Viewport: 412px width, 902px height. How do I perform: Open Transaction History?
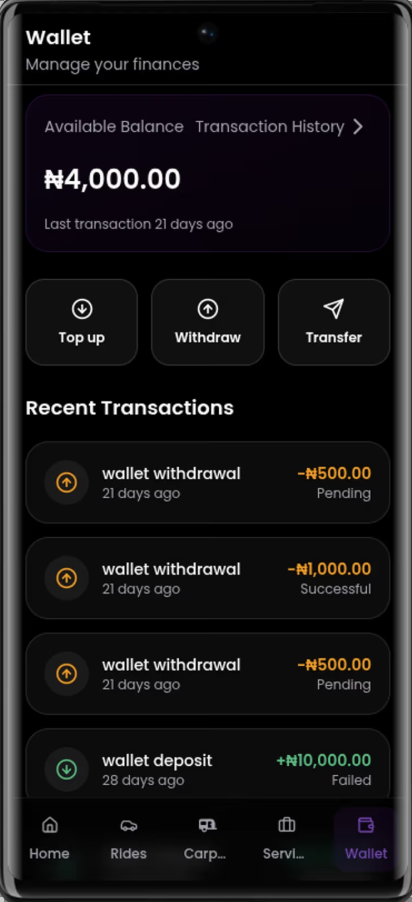point(279,127)
